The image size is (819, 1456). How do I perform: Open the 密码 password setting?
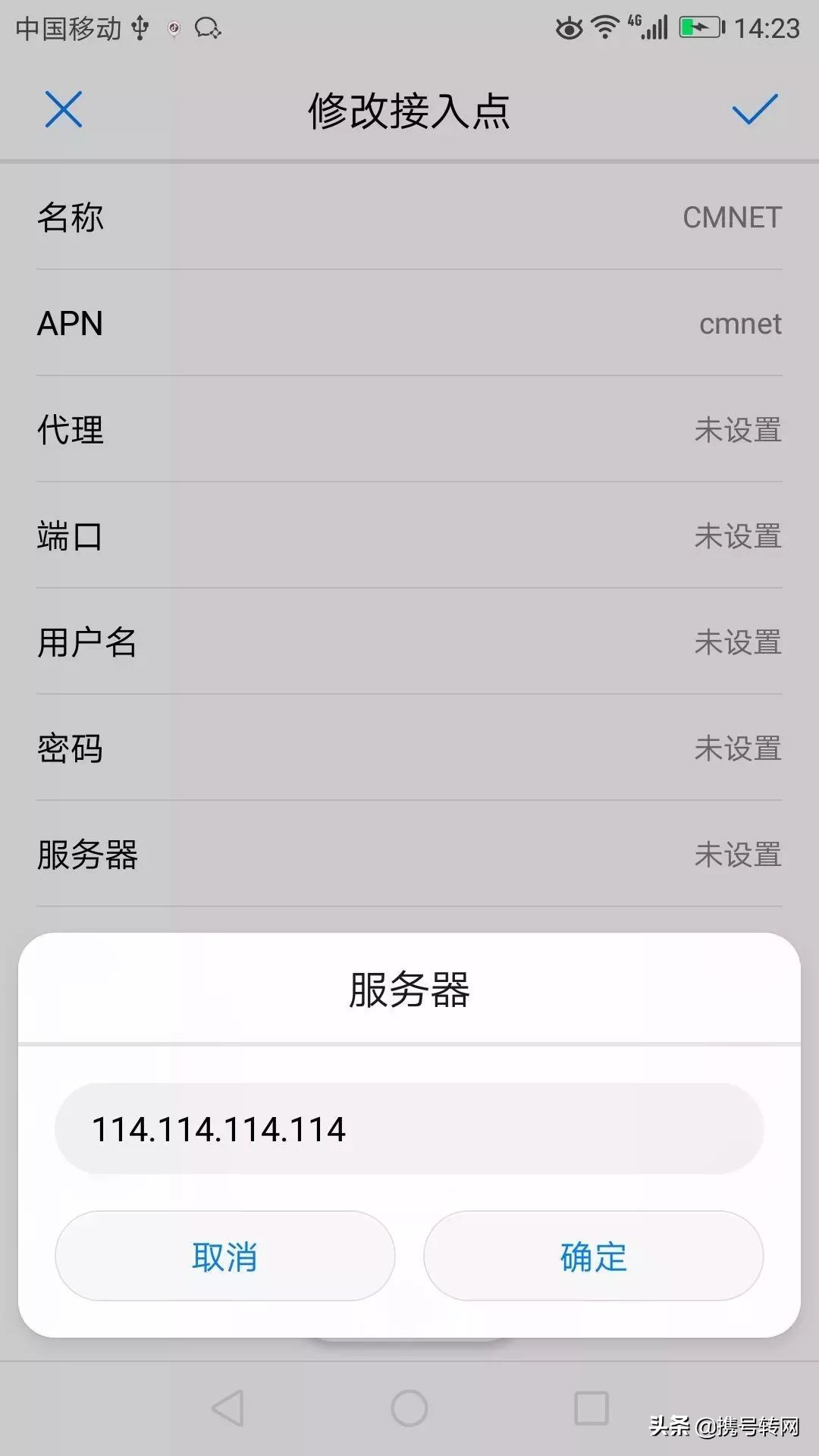pyautogui.click(x=409, y=749)
